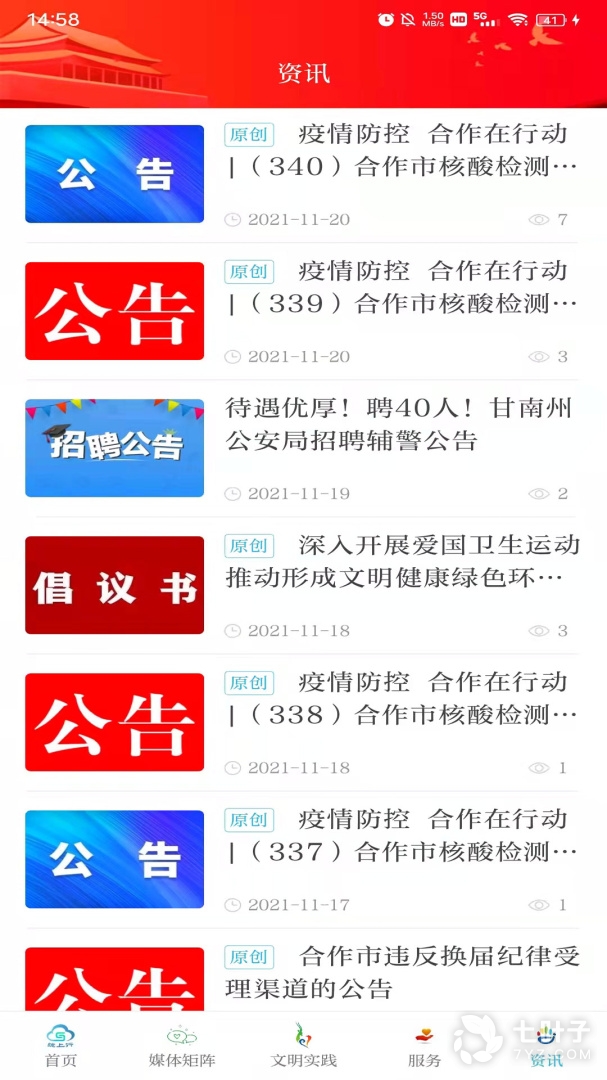Open article (340) 合作市核酸检测
The width and height of the screenshot is (607, 1080).
400,150
